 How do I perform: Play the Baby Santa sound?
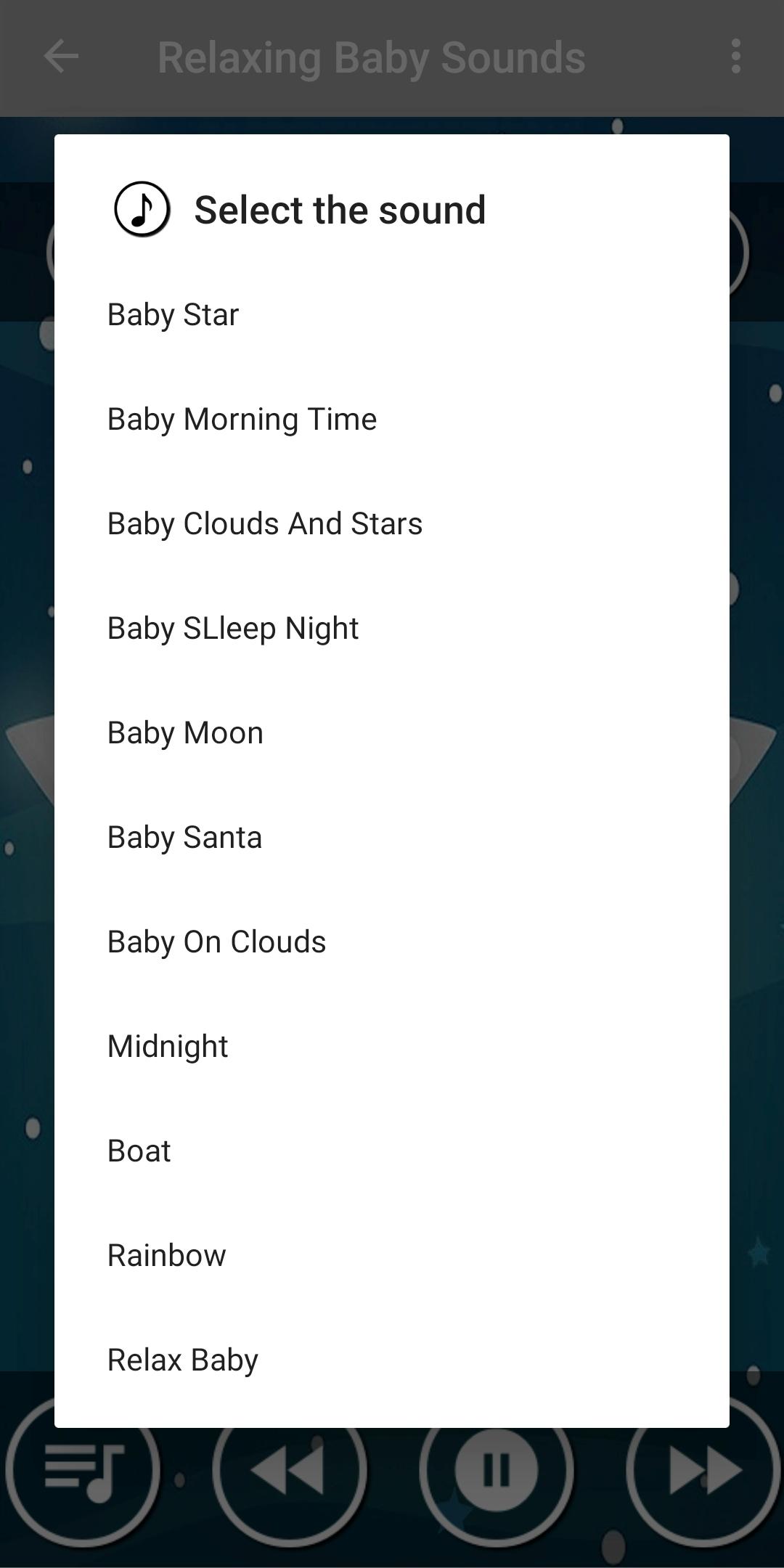tap(392, 837)
